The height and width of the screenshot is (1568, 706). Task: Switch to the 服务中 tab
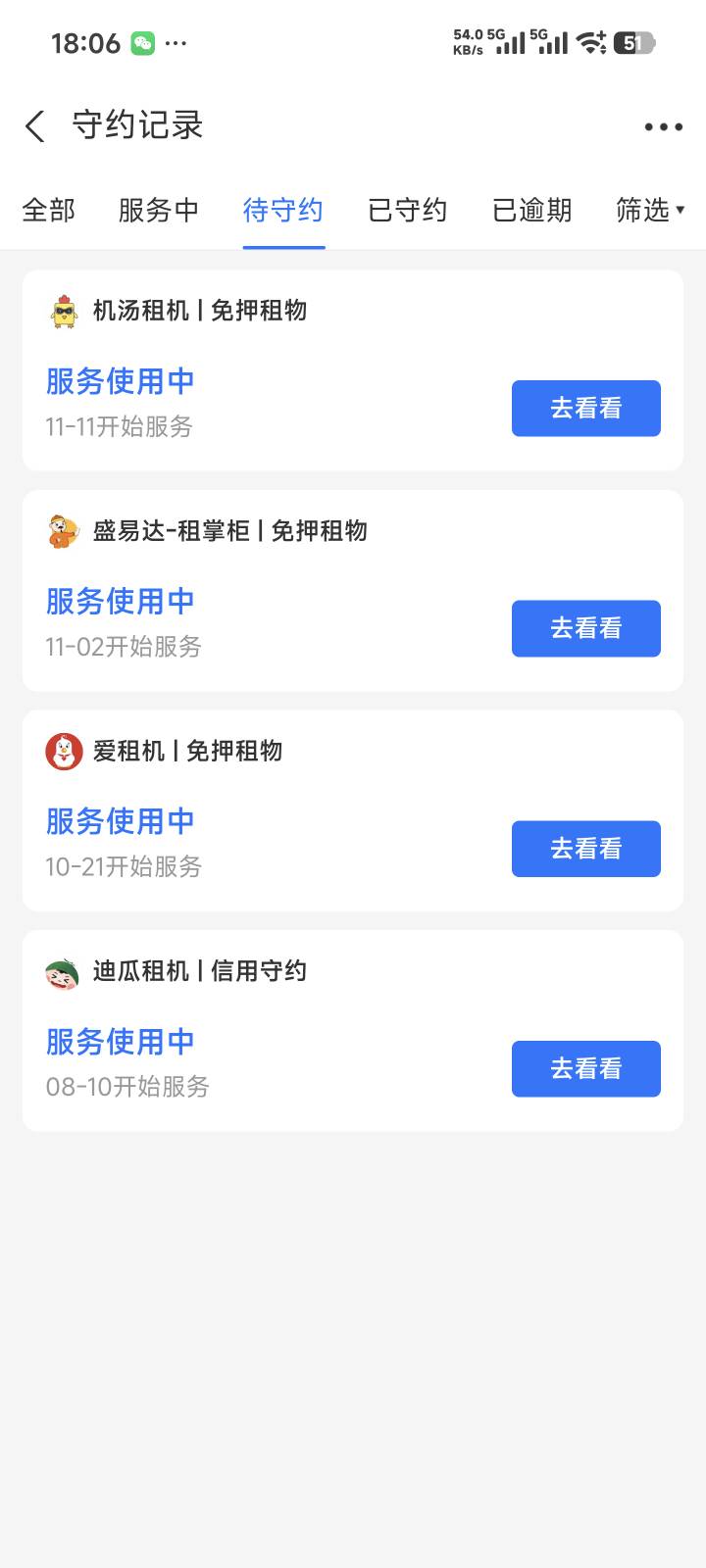pyautogui.click(x=158, y=210)
